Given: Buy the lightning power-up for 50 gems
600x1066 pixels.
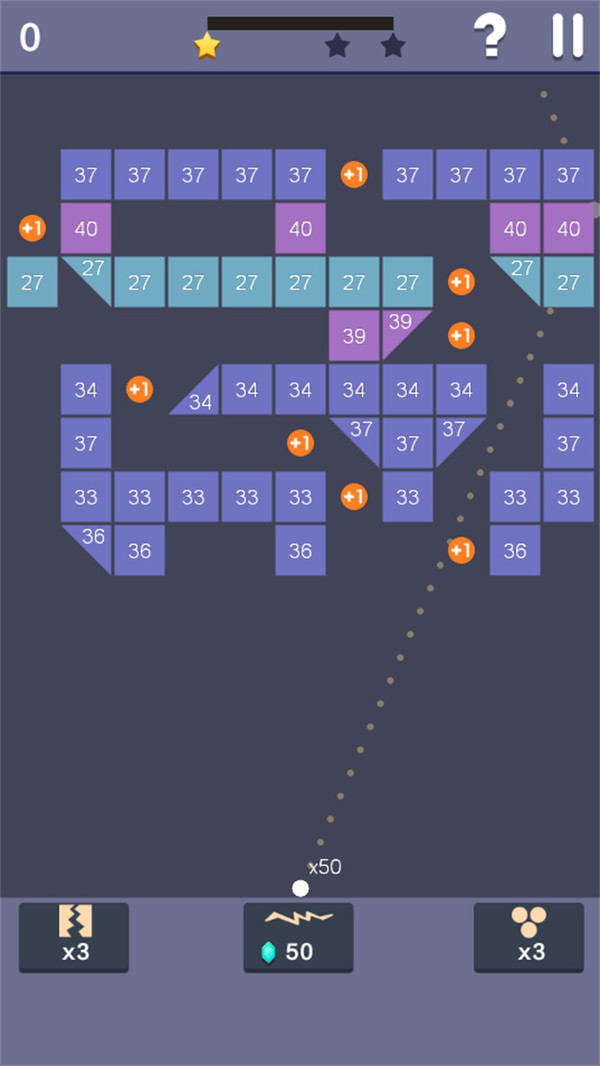Looking at the screenshot, I should (x=298, y=936).
